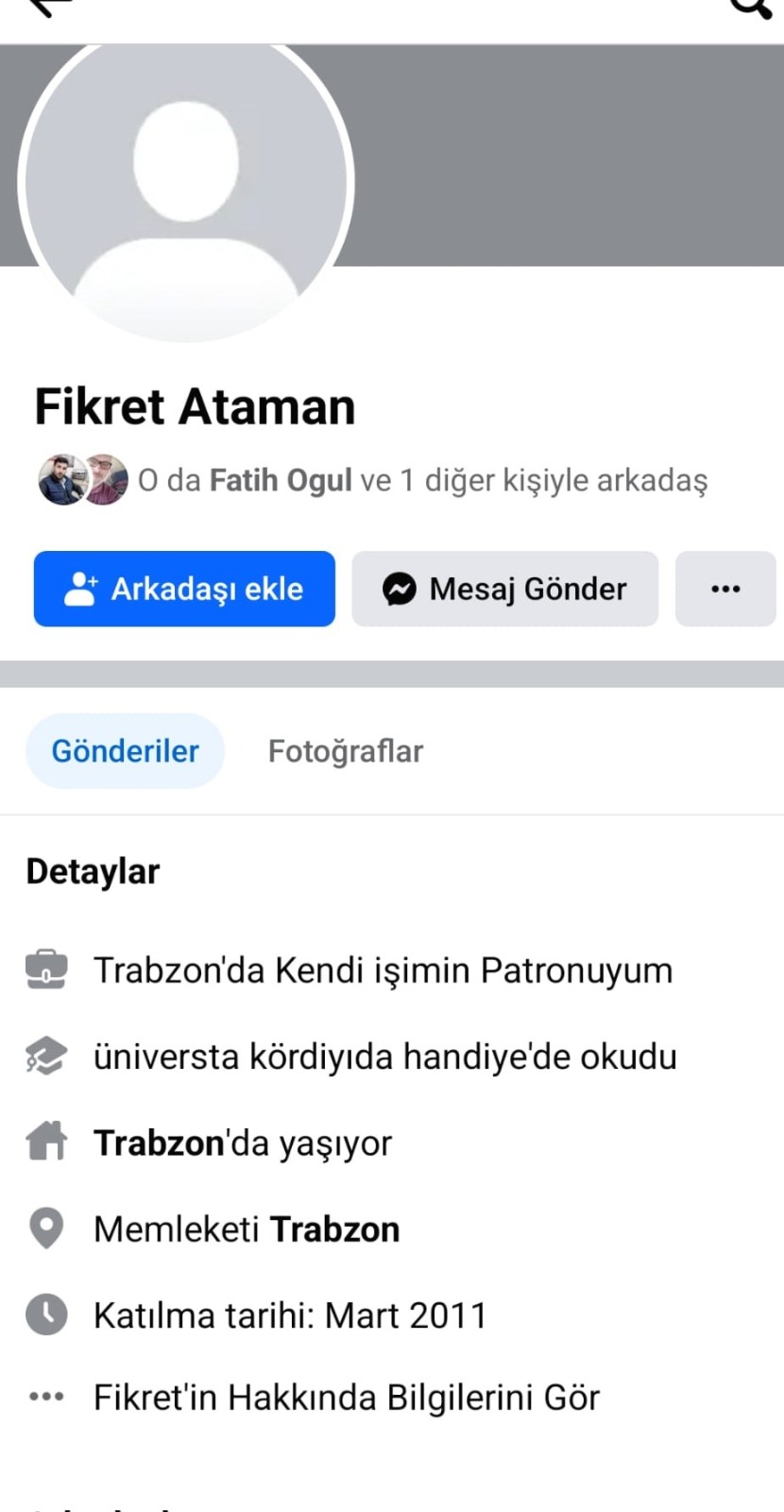Open Fikret'in Hakkında Bilgilerini Gör
The height and width of the screenshot is (1512, 784).
coord(346,1397)
